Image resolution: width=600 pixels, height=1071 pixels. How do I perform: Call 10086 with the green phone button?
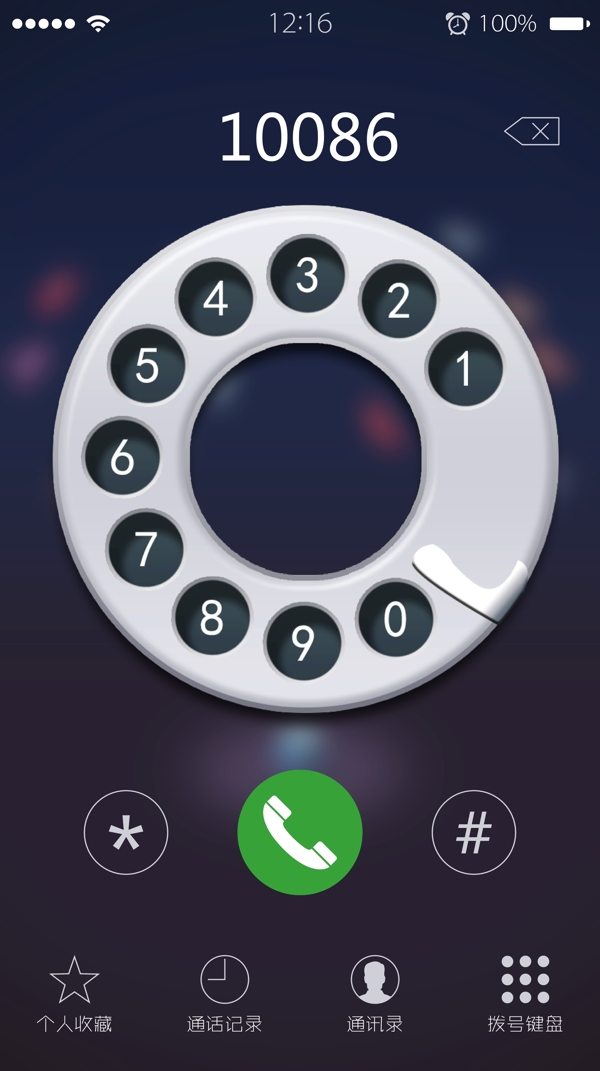(300, 833)
